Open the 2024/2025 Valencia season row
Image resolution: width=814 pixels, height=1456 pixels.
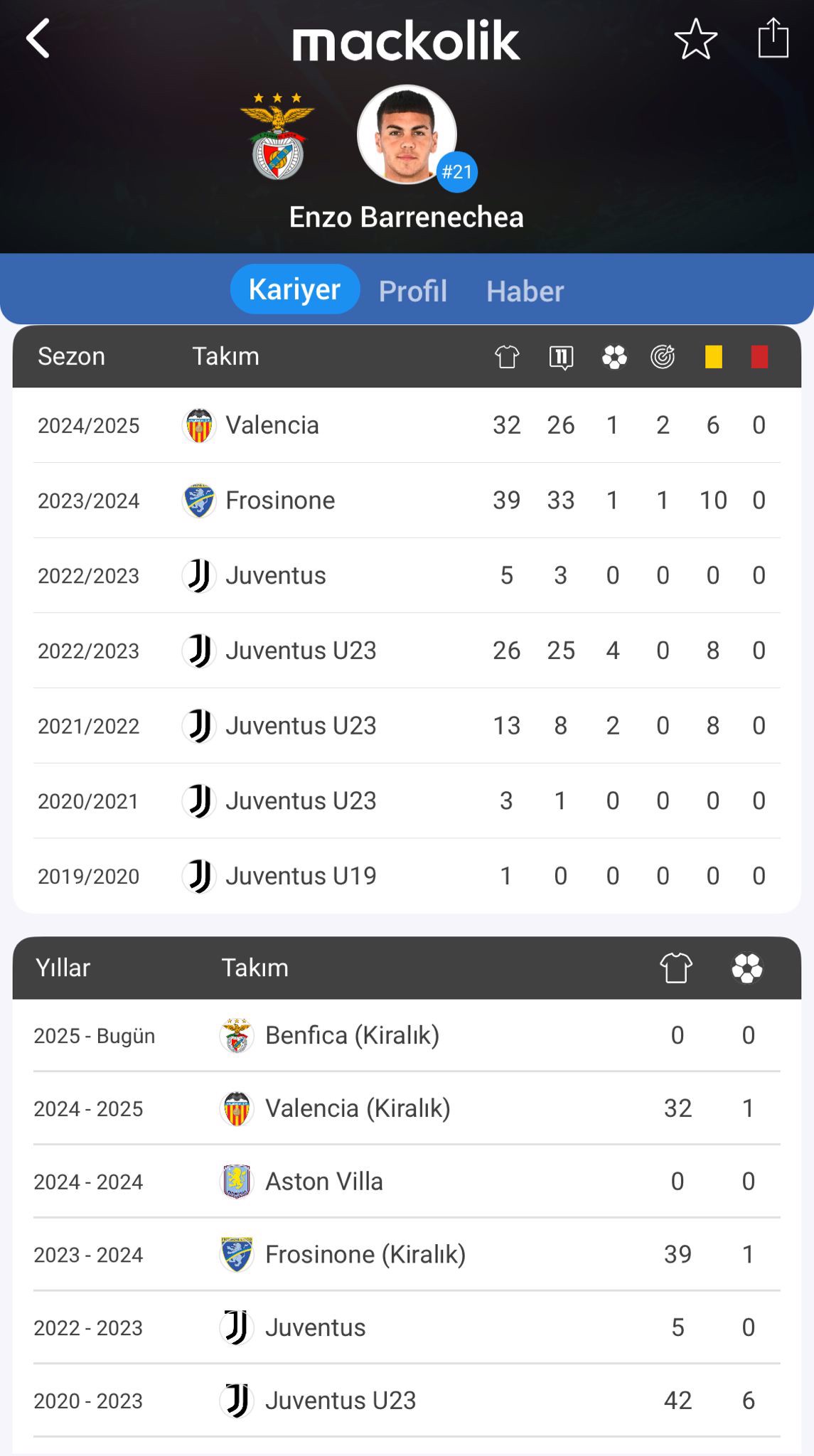tap(407, 425)
